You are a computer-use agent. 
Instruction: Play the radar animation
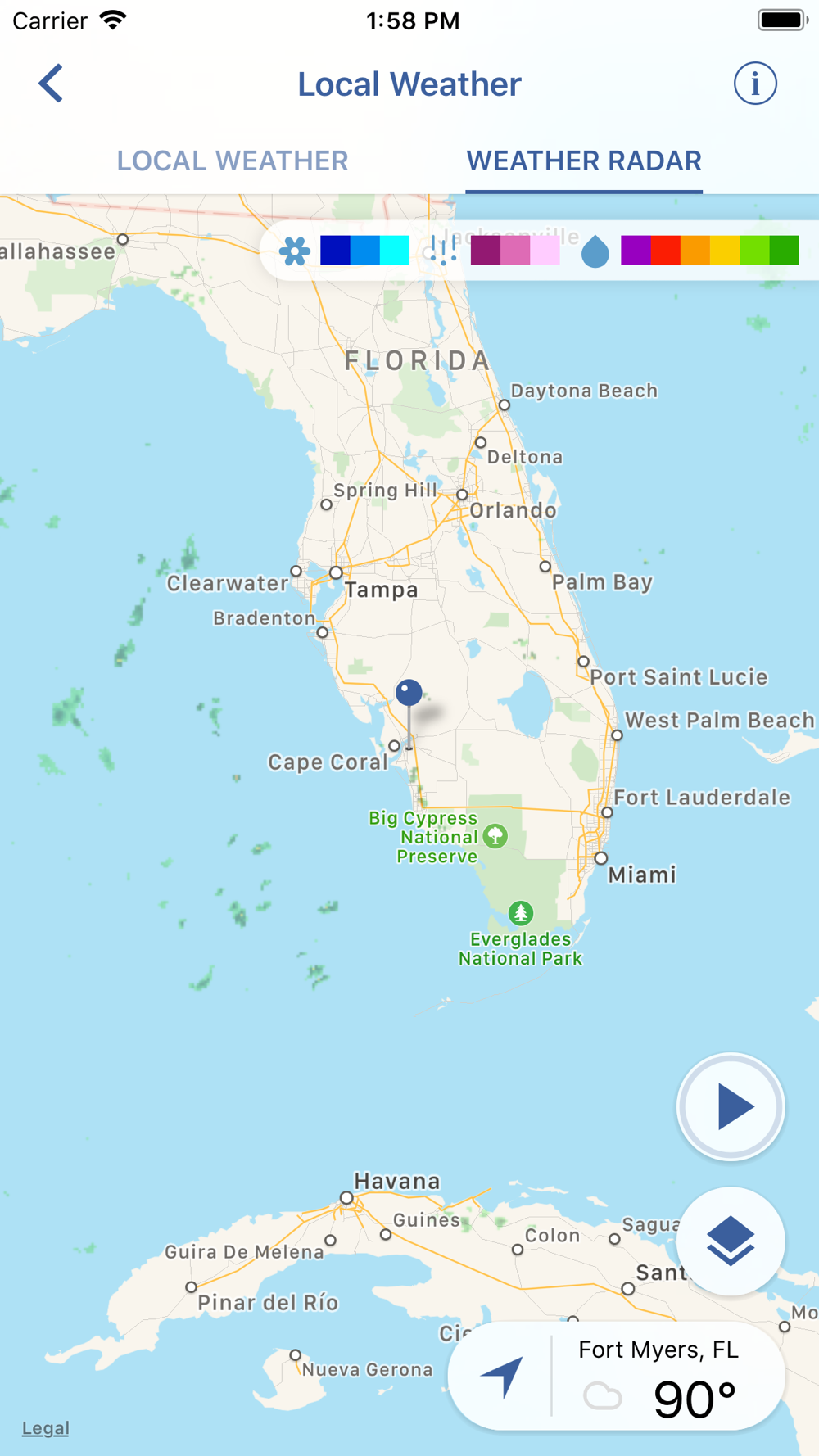(731, 1106)
